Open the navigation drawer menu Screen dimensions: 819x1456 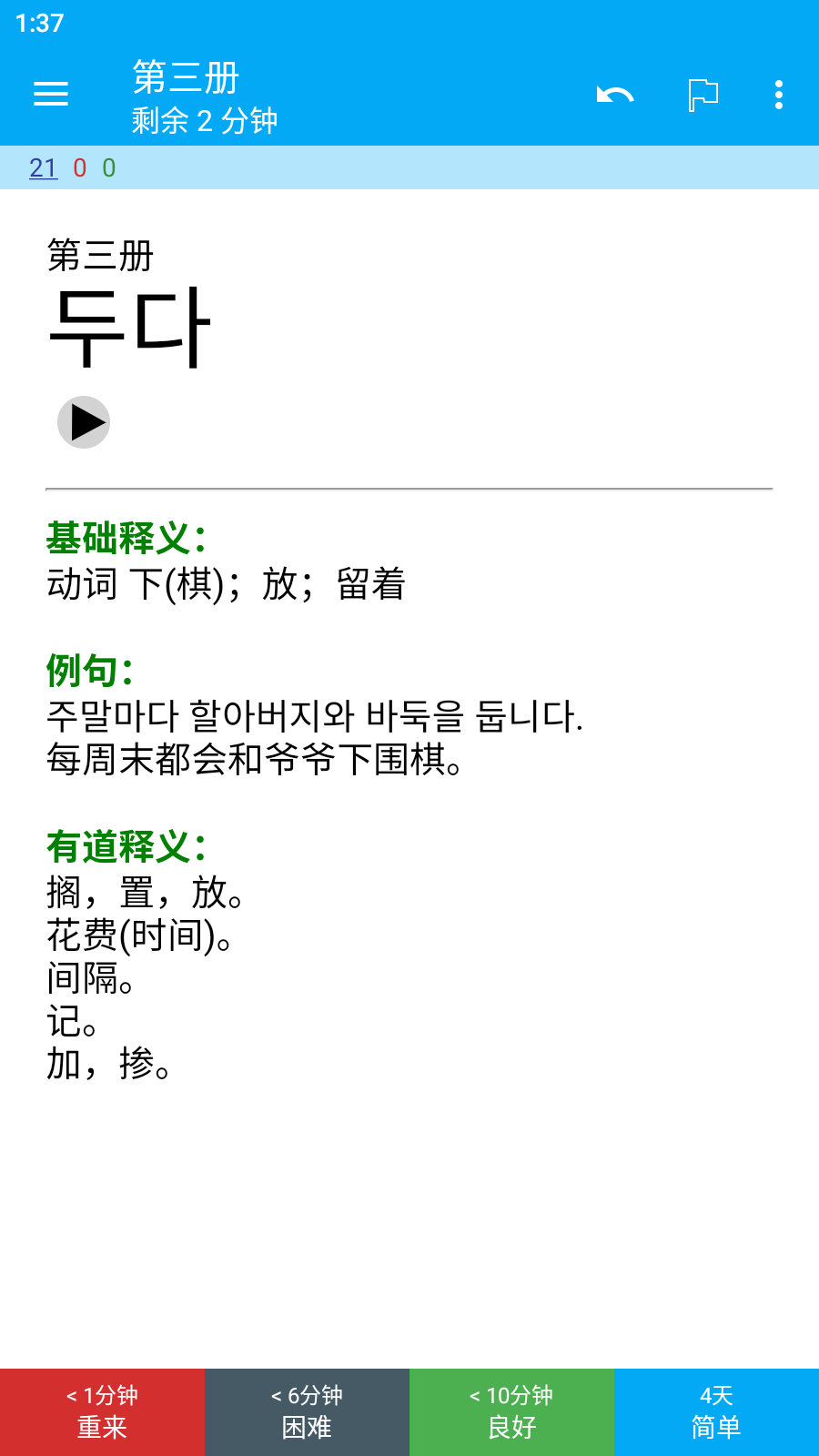click(x=51, y=94)
